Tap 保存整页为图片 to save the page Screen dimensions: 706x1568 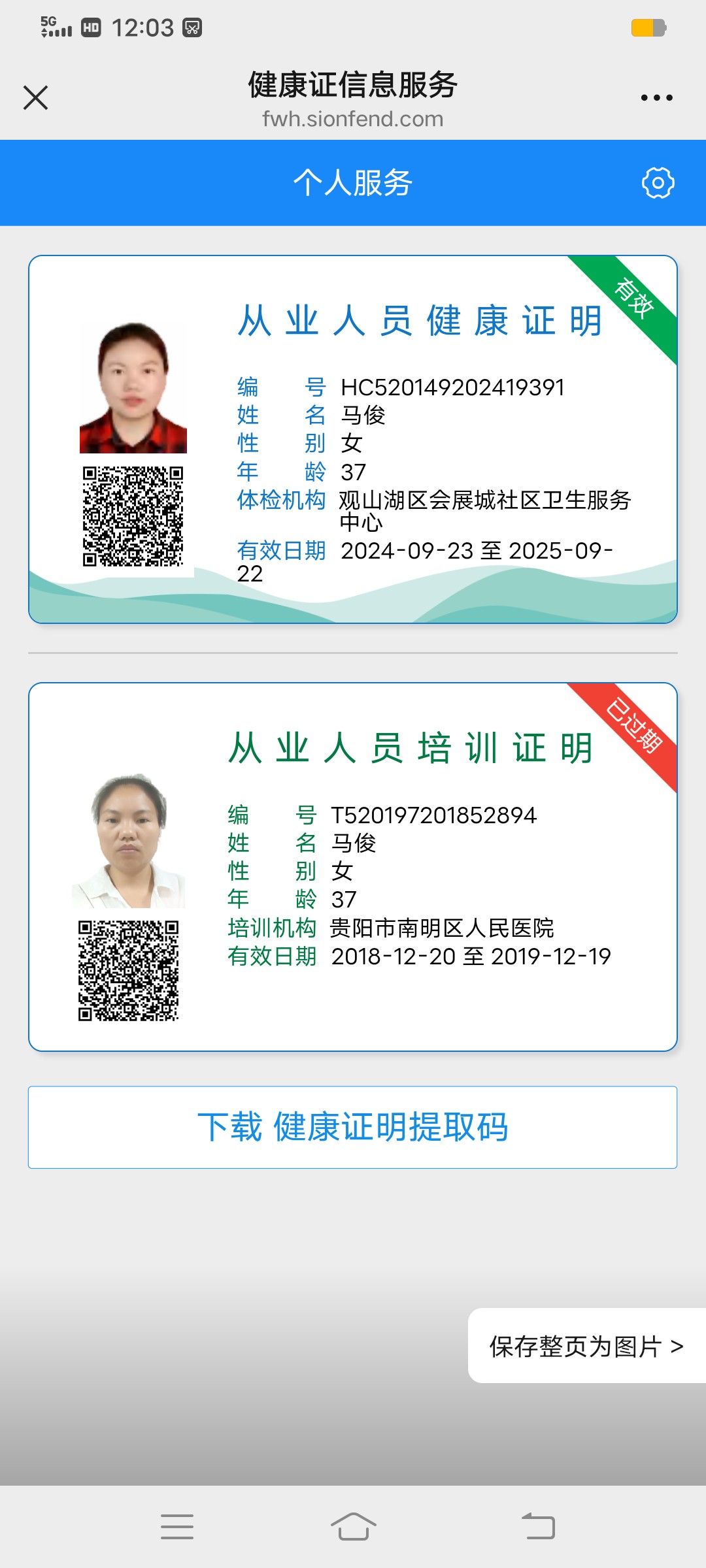pos(586,1347)
